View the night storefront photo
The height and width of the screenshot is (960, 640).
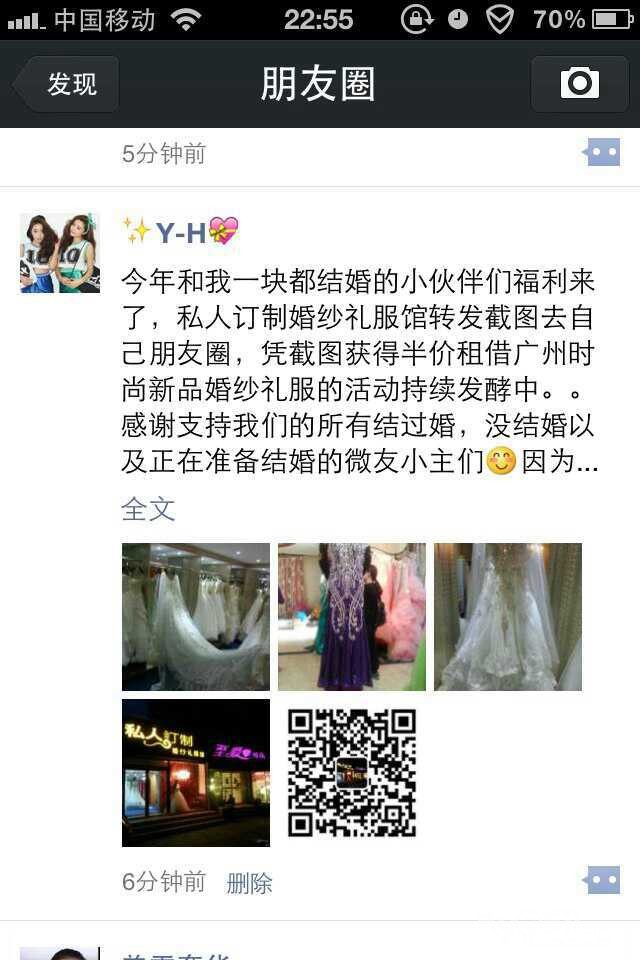[196, 773]
